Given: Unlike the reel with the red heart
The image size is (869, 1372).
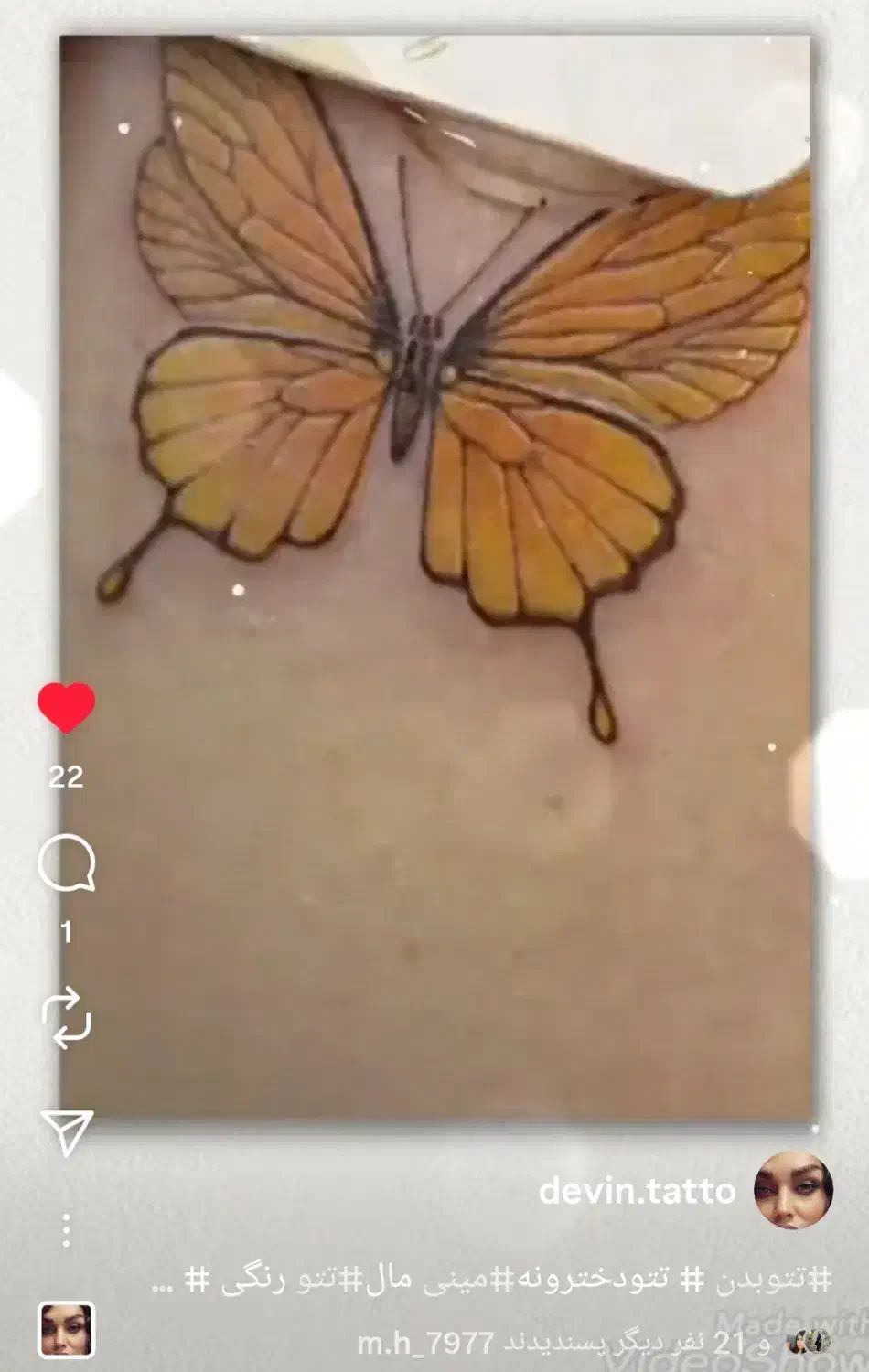Looking at the screenshot, I should (66, 707).
